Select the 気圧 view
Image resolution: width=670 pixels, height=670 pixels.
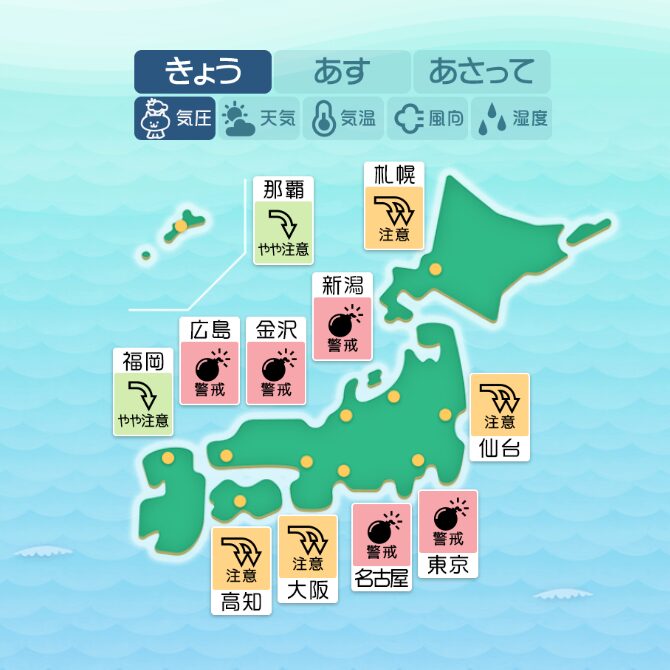[x=175, y=119]
